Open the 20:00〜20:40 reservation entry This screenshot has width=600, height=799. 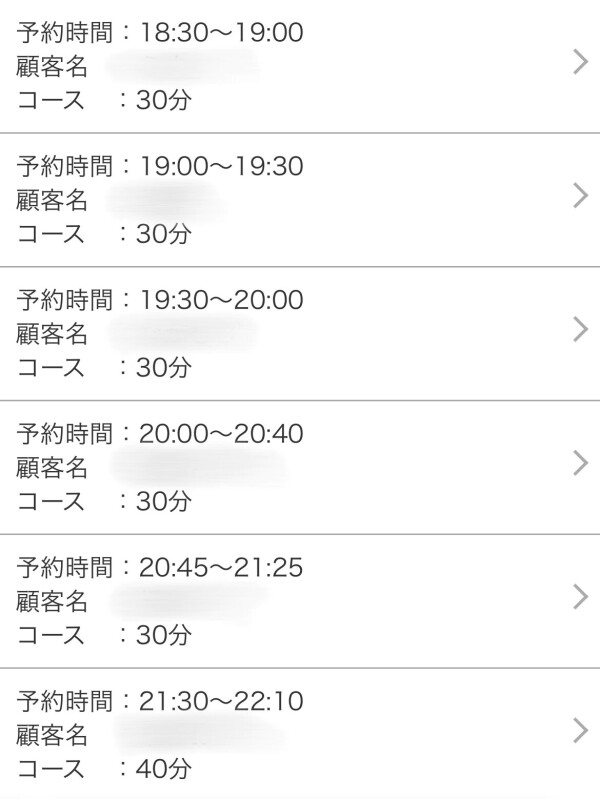(x=300, y=467)
